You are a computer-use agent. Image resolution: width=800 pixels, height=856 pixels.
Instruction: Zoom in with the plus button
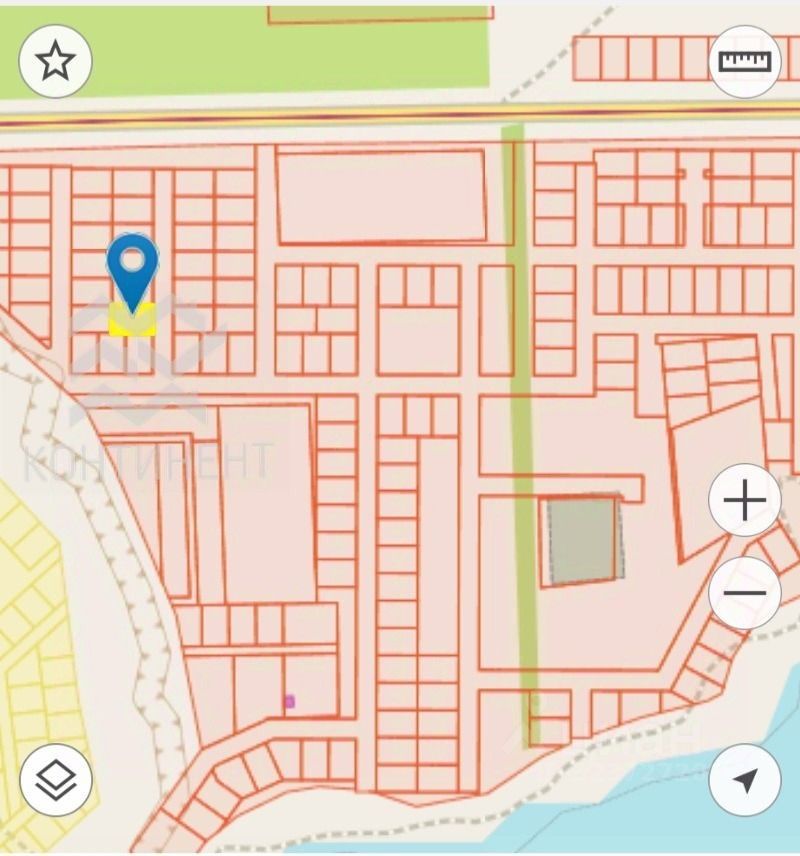[x=745, y=501]
